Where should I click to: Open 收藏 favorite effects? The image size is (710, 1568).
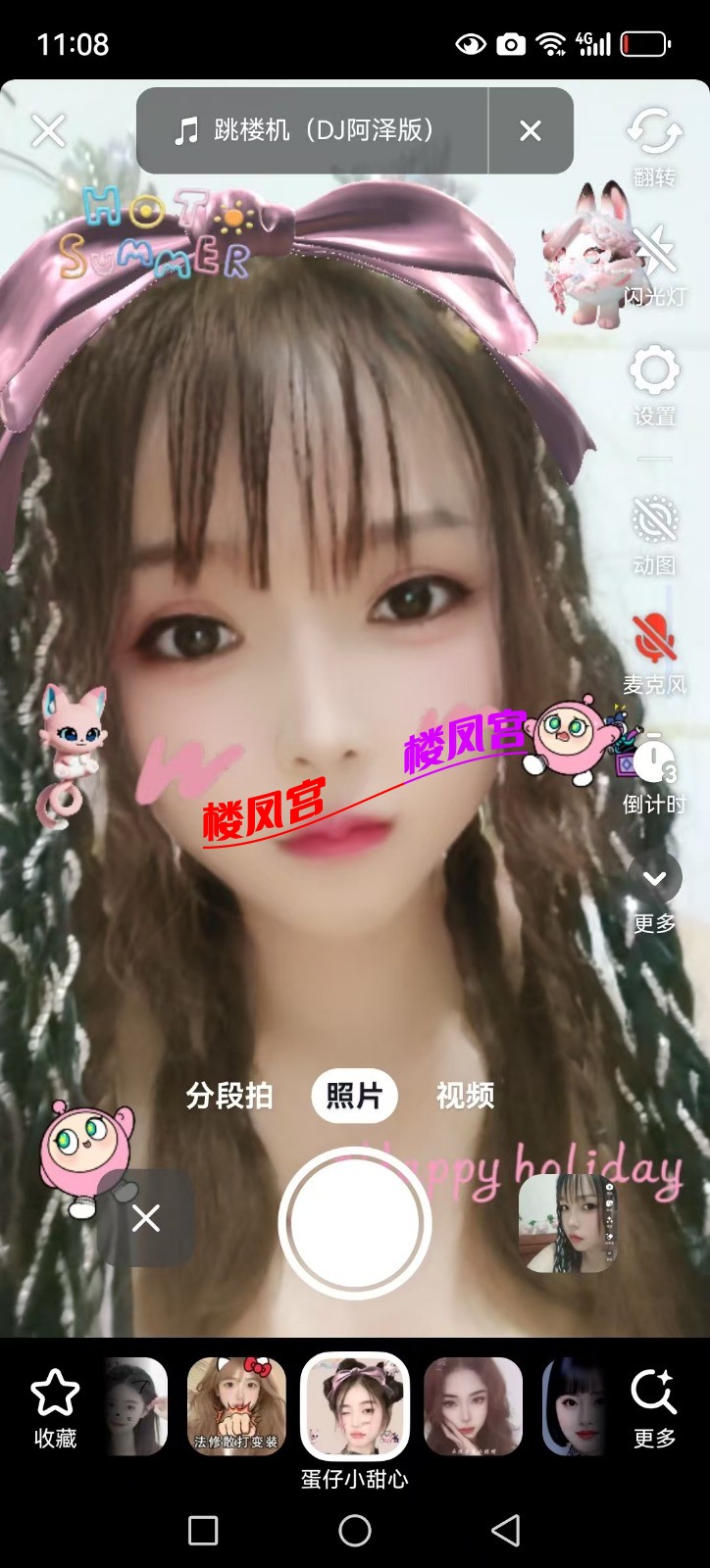click(x=55, y=1407)
